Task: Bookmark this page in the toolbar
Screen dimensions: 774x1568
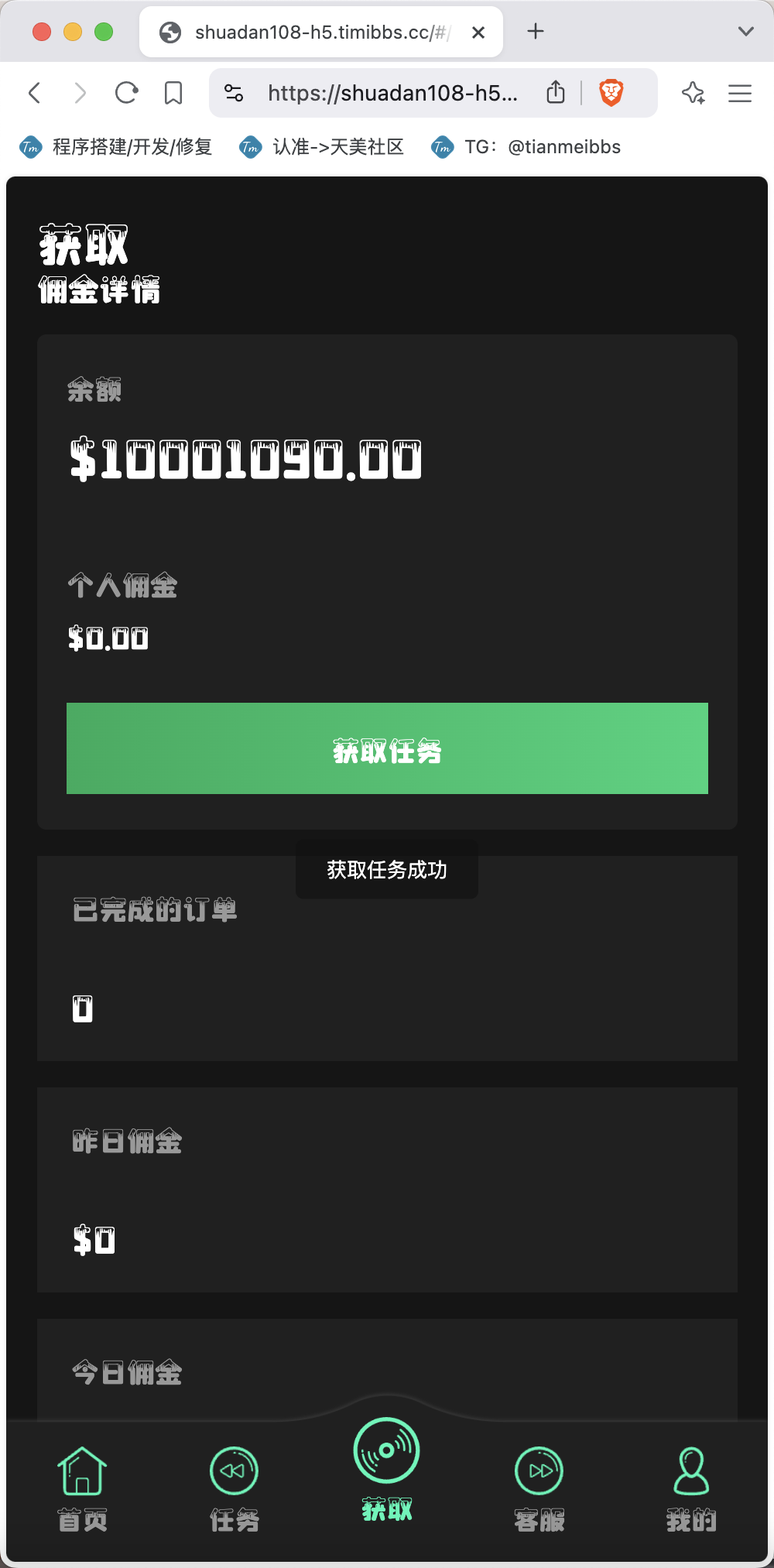Action: pos(173,93)
